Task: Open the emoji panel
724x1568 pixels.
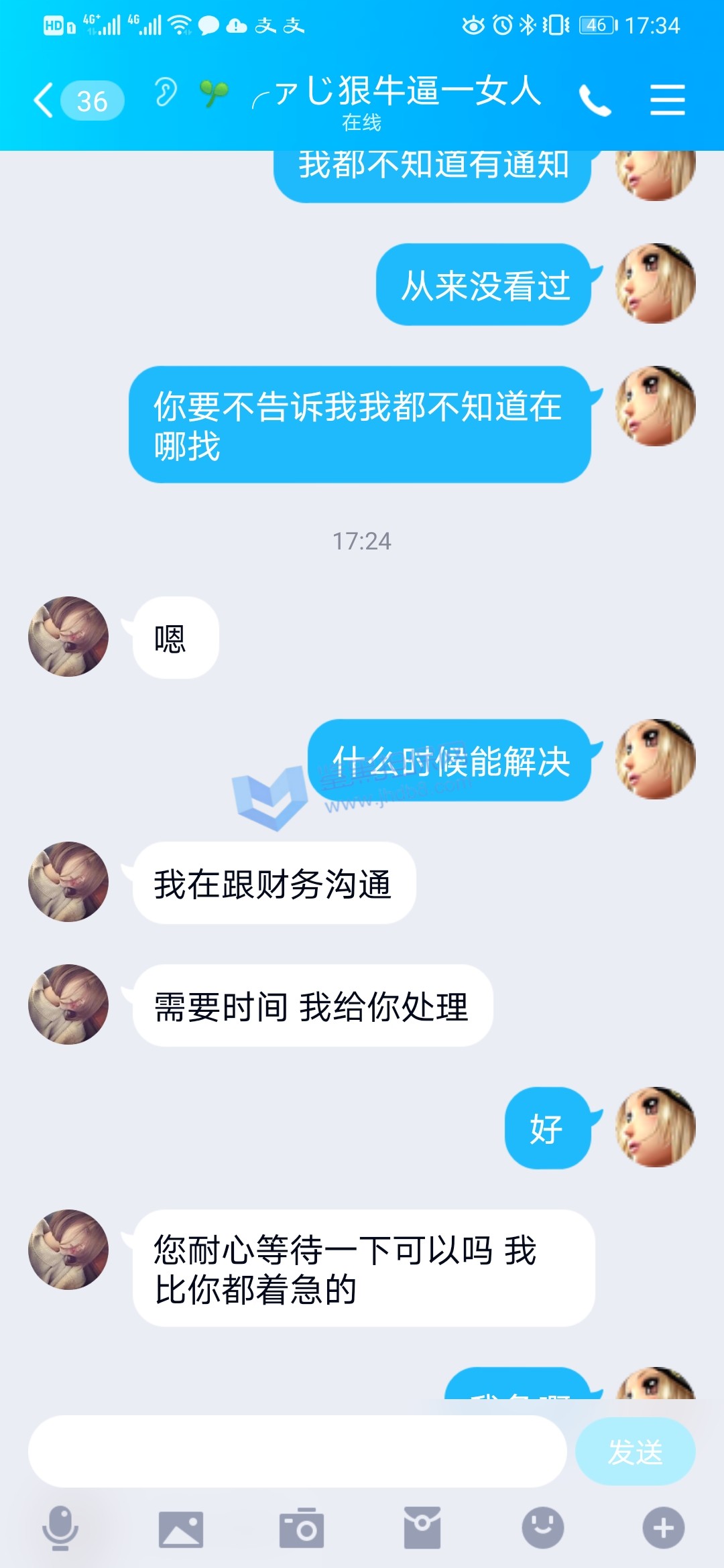Action: click(x=542, y=1528)
